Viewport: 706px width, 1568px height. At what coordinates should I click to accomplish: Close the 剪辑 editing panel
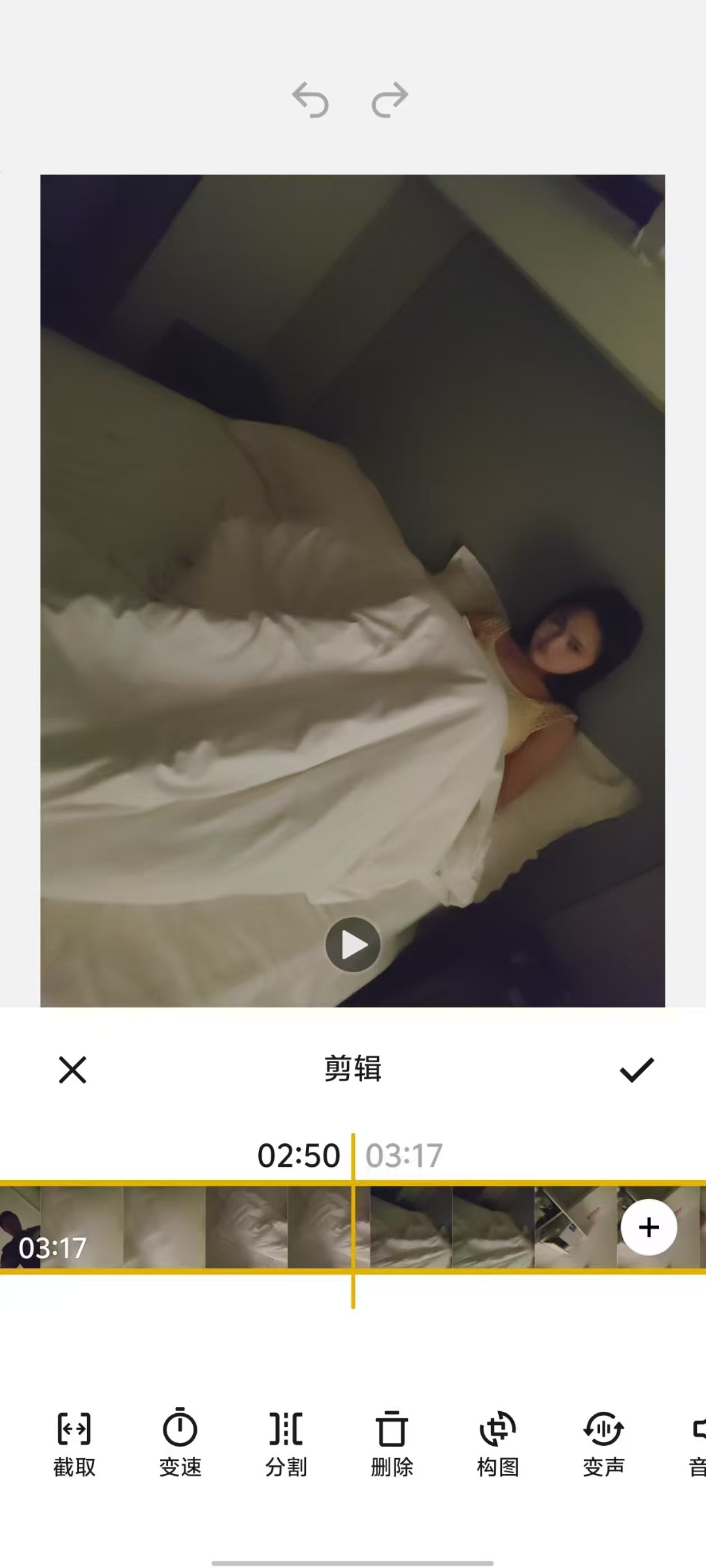pyautogui.click(x=73, y=1070)
